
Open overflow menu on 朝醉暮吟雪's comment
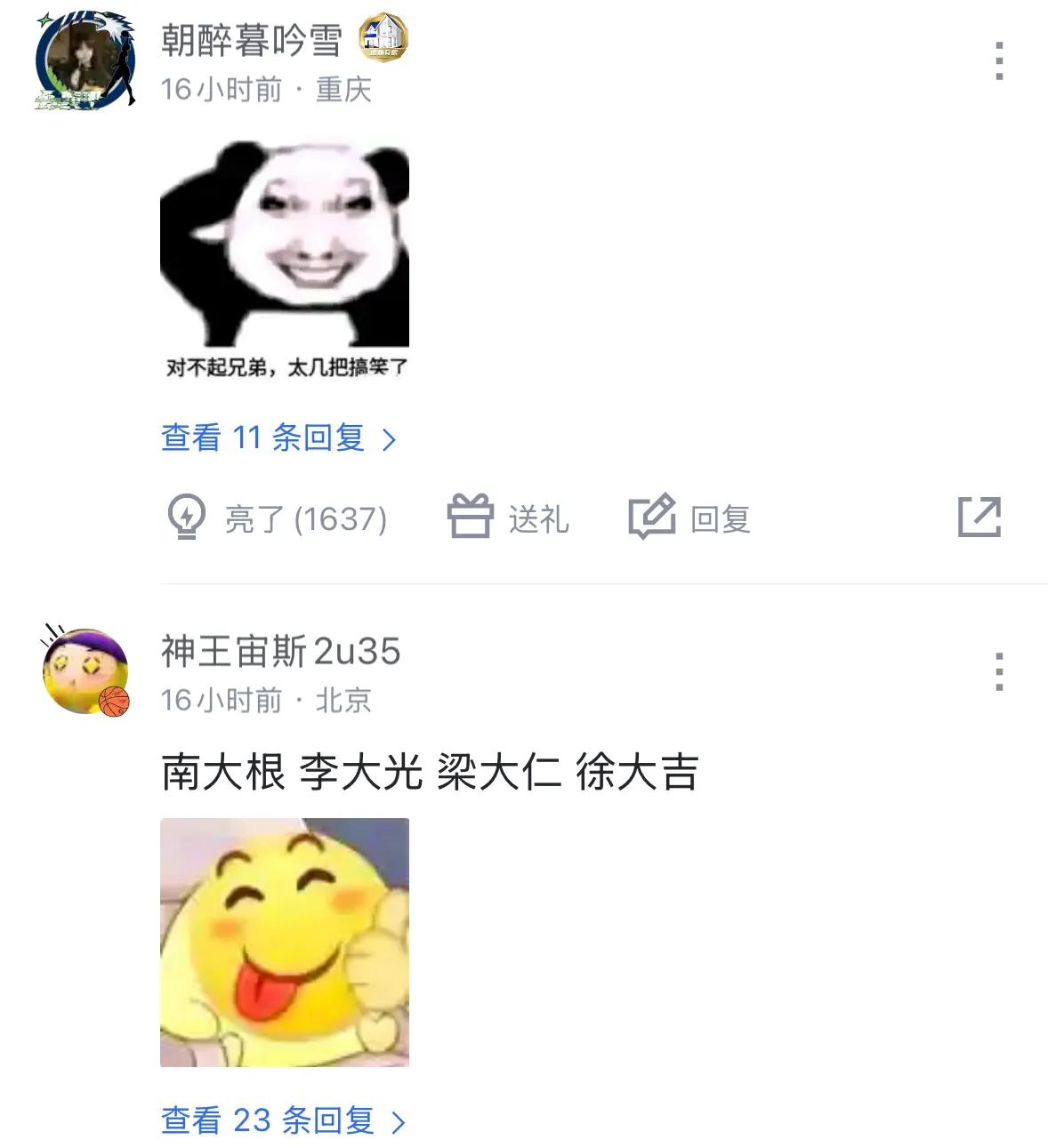coord(999,60)
